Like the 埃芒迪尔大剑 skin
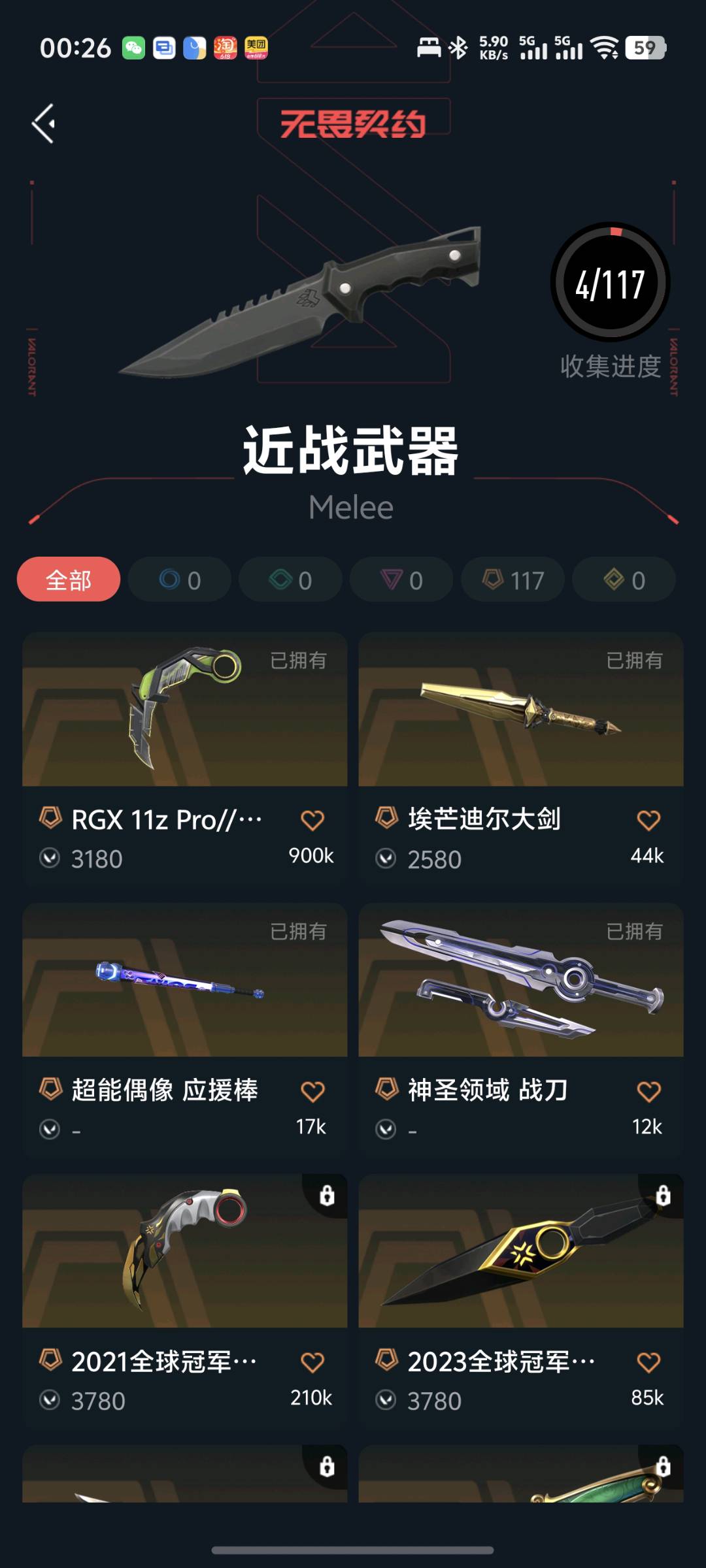Screen dimensions: 706x1568 point(648,820)
